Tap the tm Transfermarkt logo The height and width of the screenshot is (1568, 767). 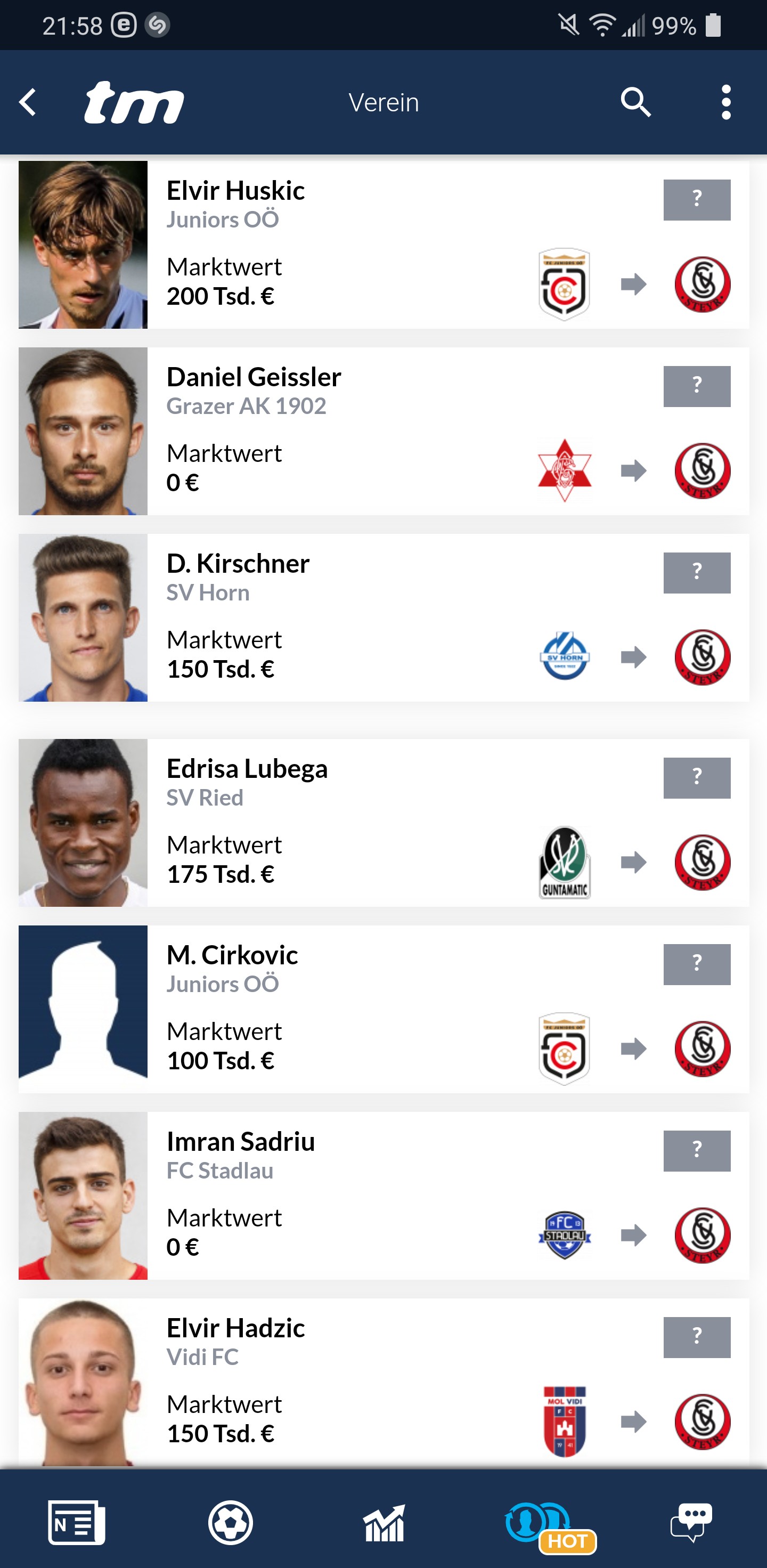134,102
